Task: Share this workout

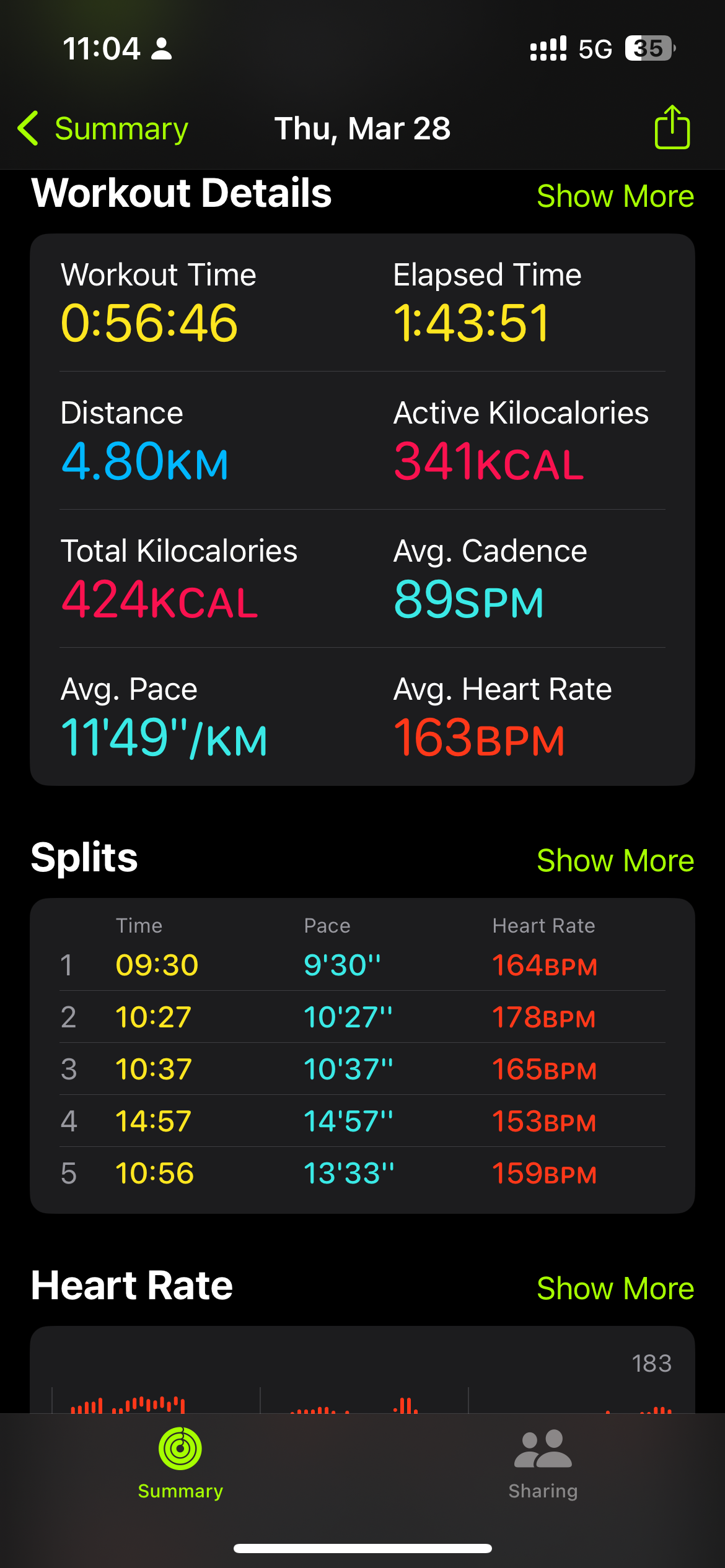Action: tap(672, 127)
